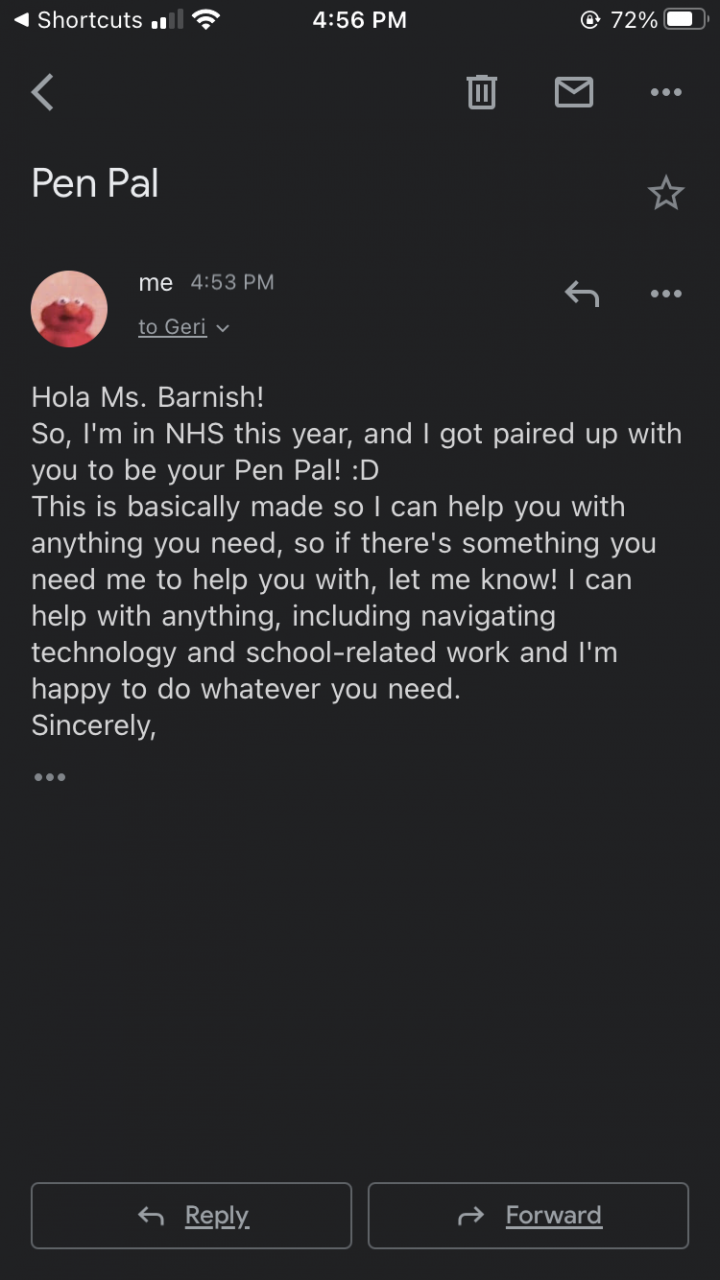Forward this email to someone
The image size is (720, 1280).
(x=528, y=1215)
